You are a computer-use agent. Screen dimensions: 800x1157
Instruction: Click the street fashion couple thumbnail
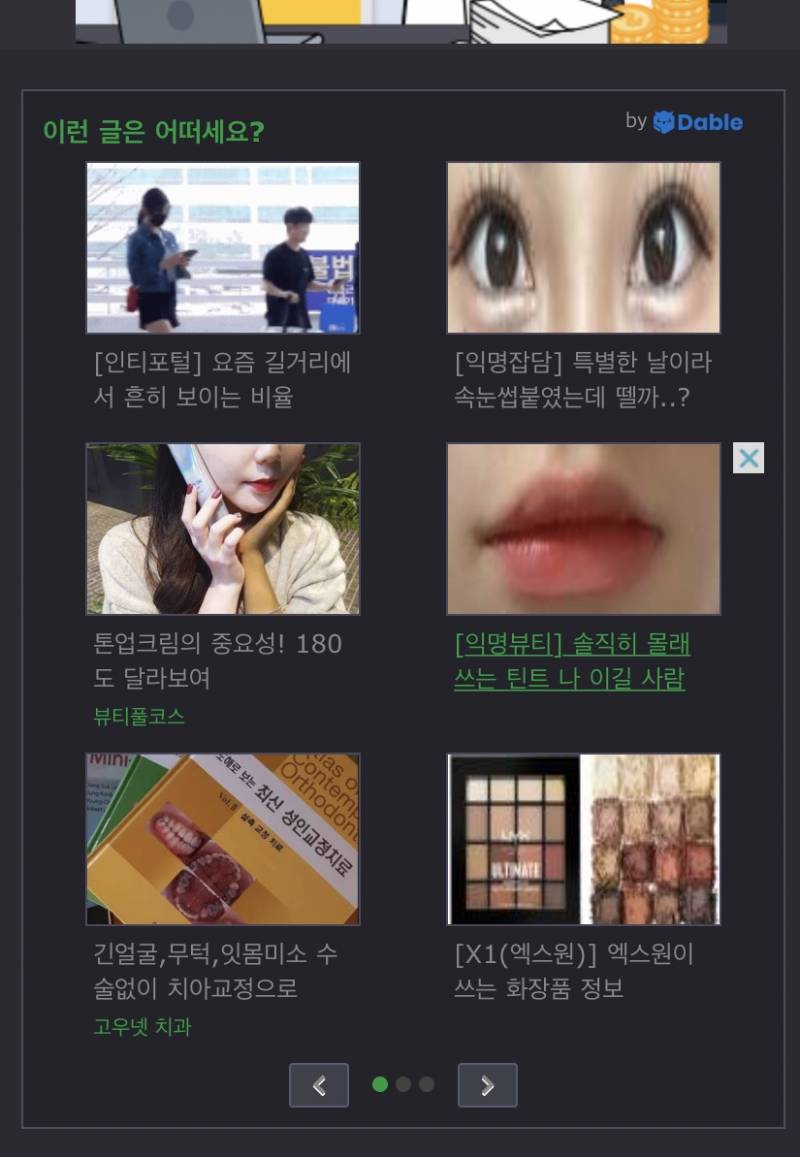coord(222,247)
